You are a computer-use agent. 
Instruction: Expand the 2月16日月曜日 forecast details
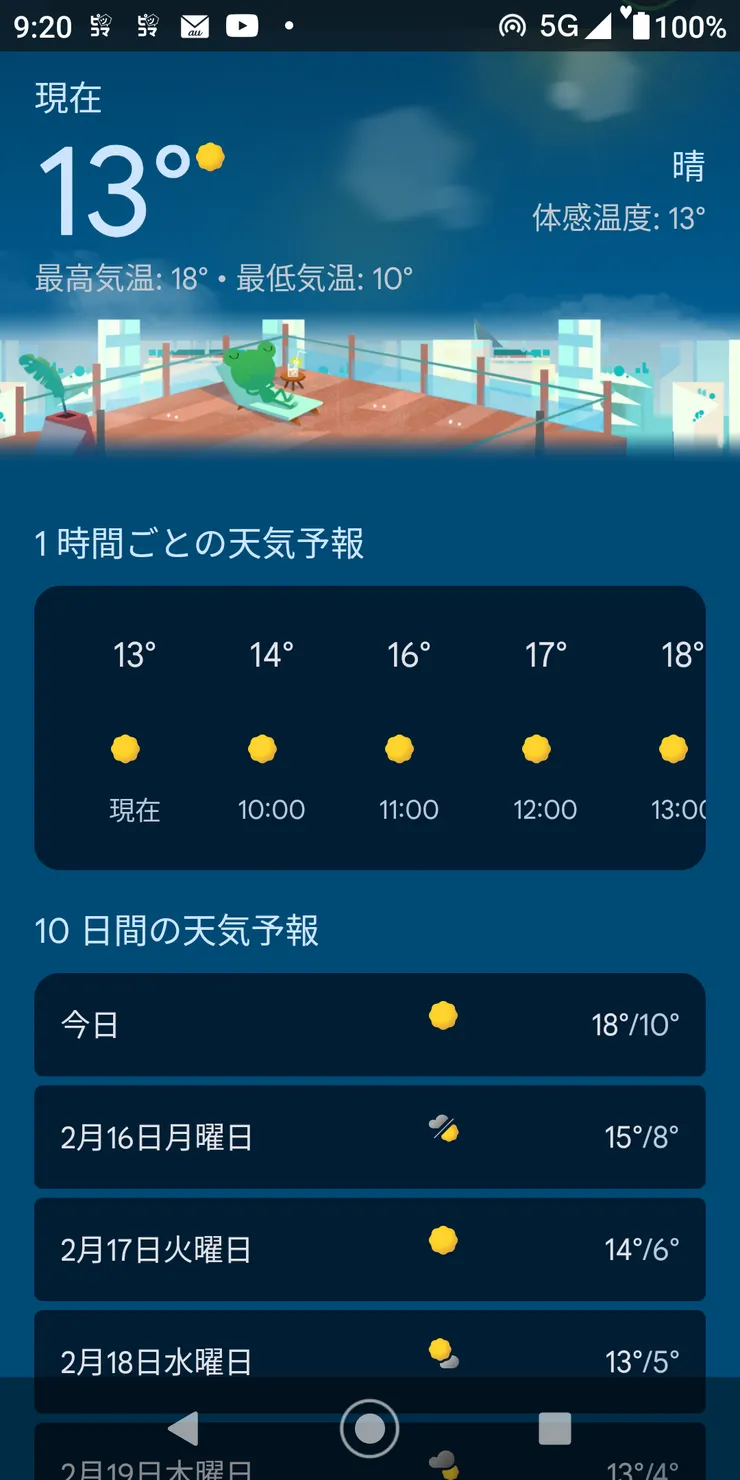point(370,1137)
